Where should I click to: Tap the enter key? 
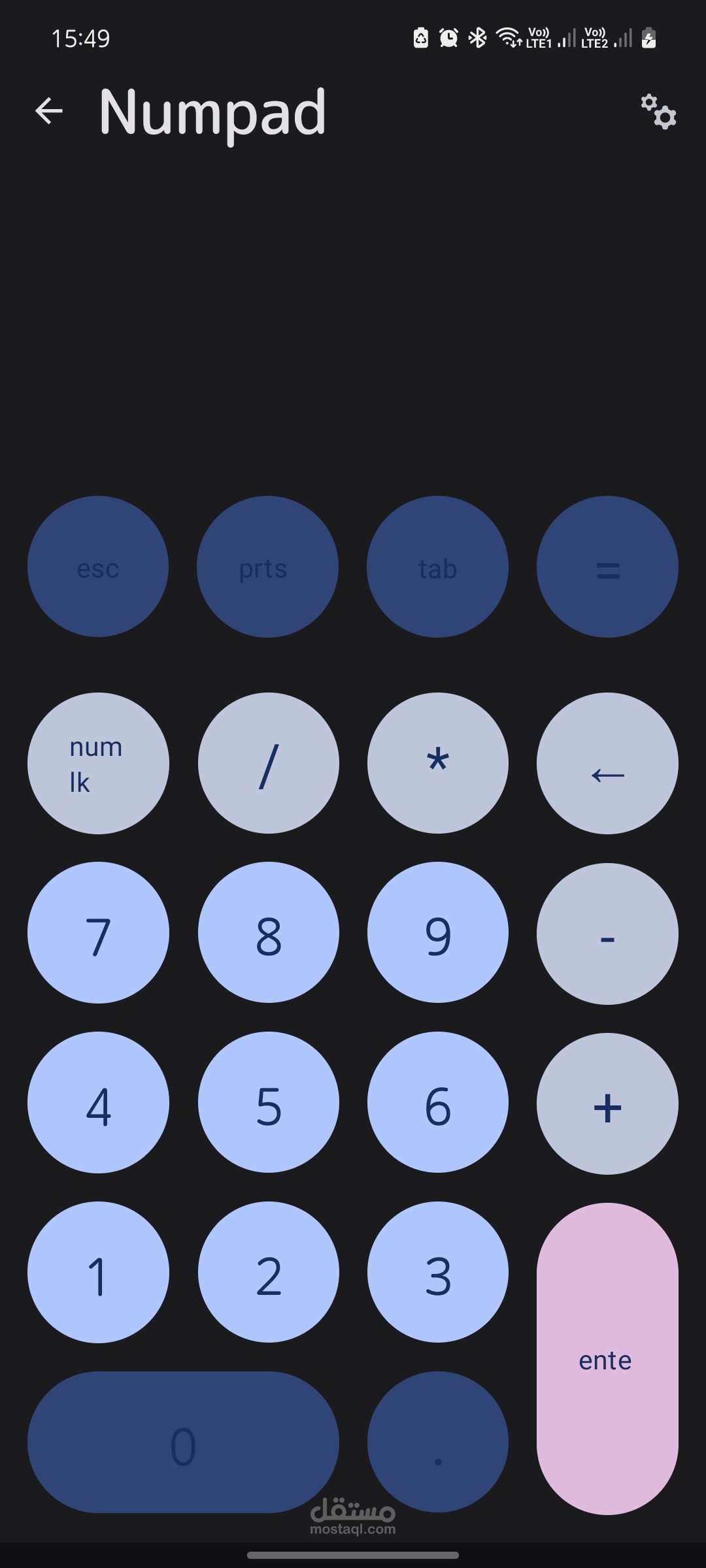tap(607, 1358)
